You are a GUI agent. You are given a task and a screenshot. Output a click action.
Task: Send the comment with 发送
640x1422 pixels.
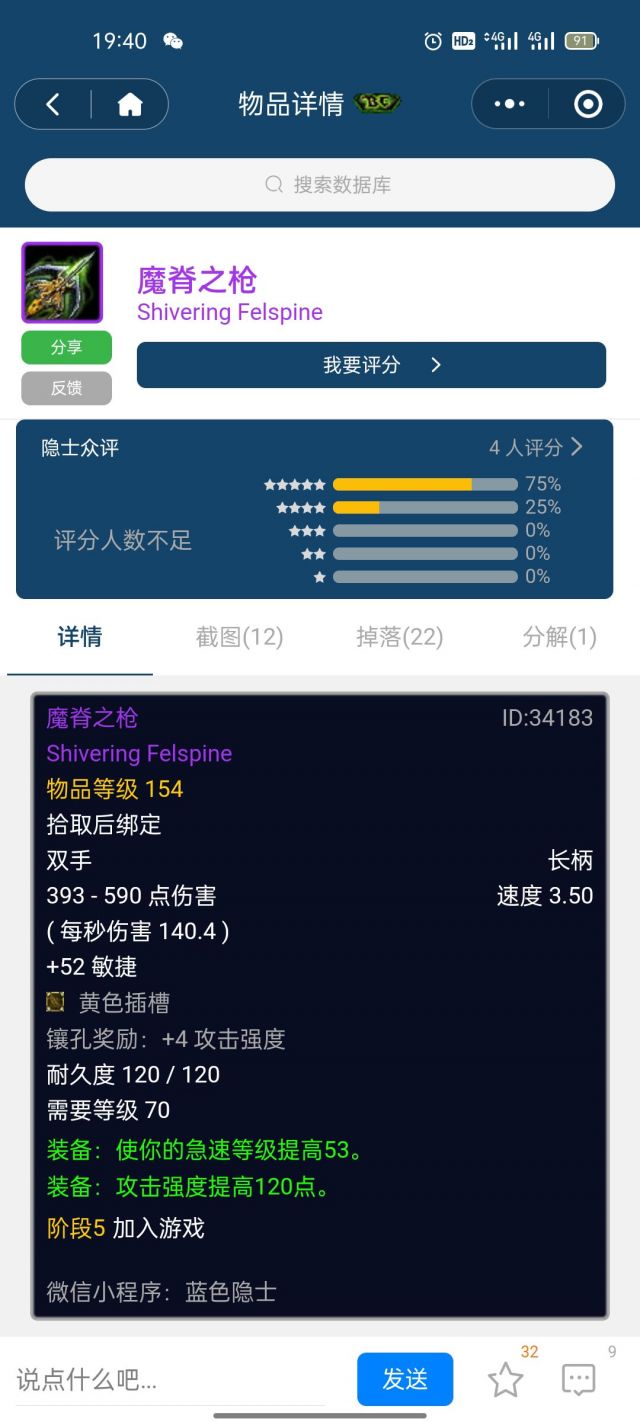(x=405, y=1380)
